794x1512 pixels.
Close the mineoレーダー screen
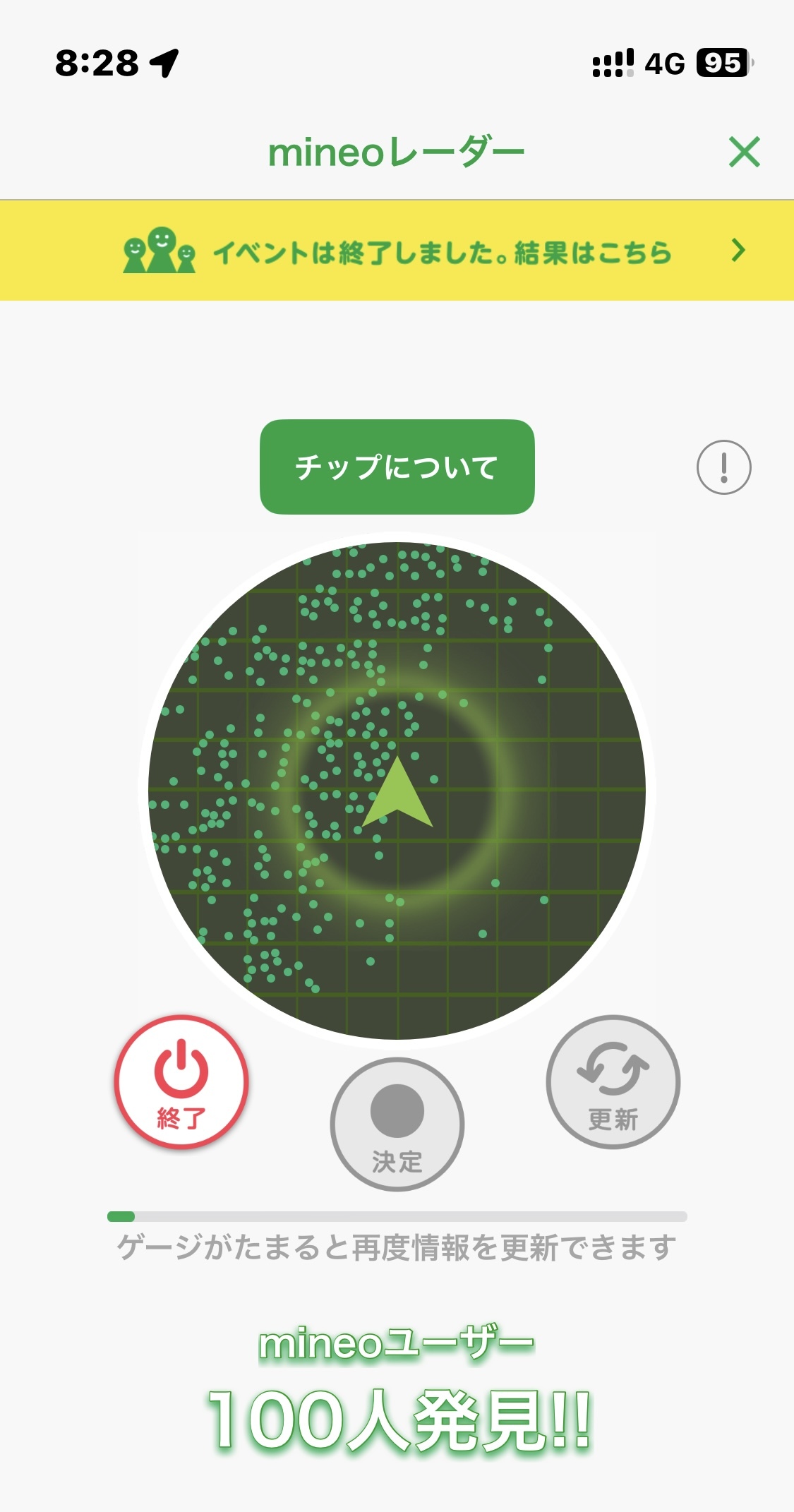(745, 152)
